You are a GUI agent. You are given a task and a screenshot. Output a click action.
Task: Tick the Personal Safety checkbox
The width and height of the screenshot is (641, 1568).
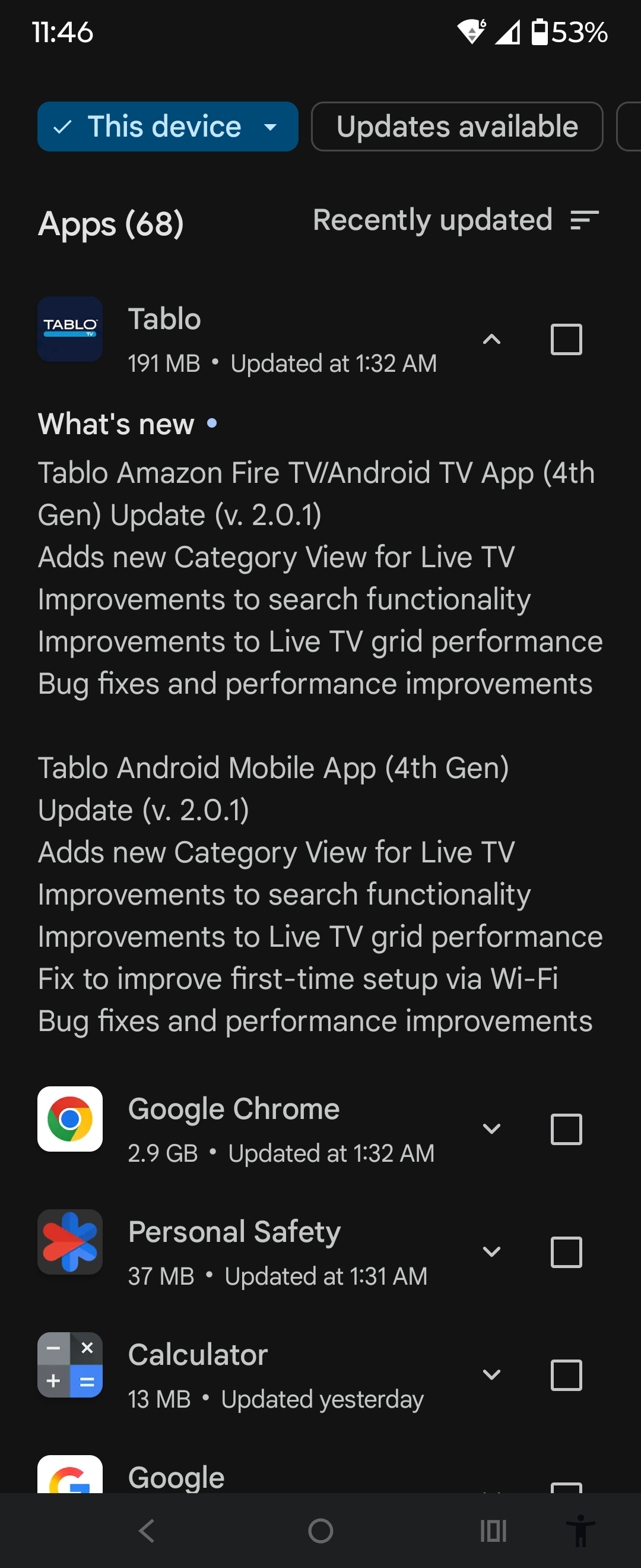566,1252
